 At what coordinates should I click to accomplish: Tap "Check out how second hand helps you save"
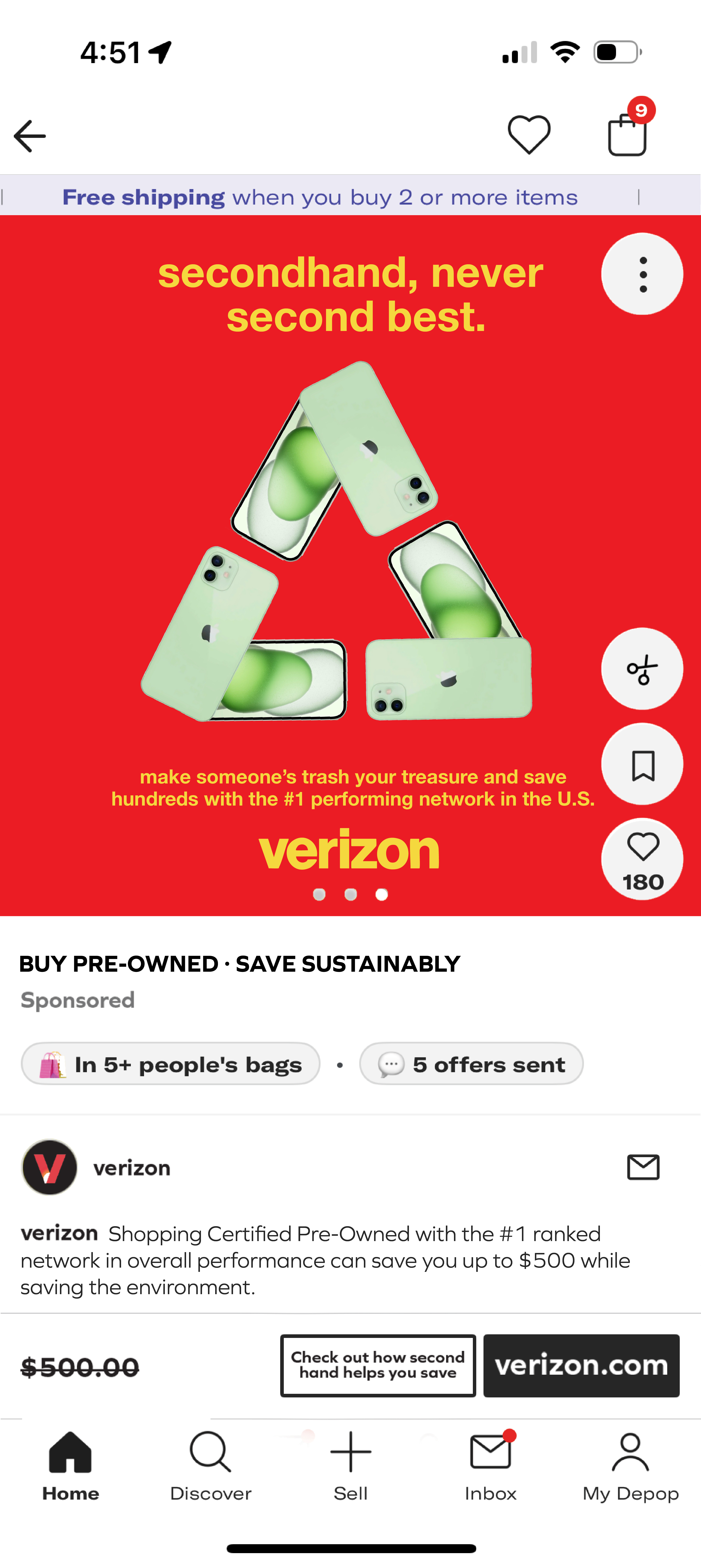pyautogui.click(x=378, y=1365)
